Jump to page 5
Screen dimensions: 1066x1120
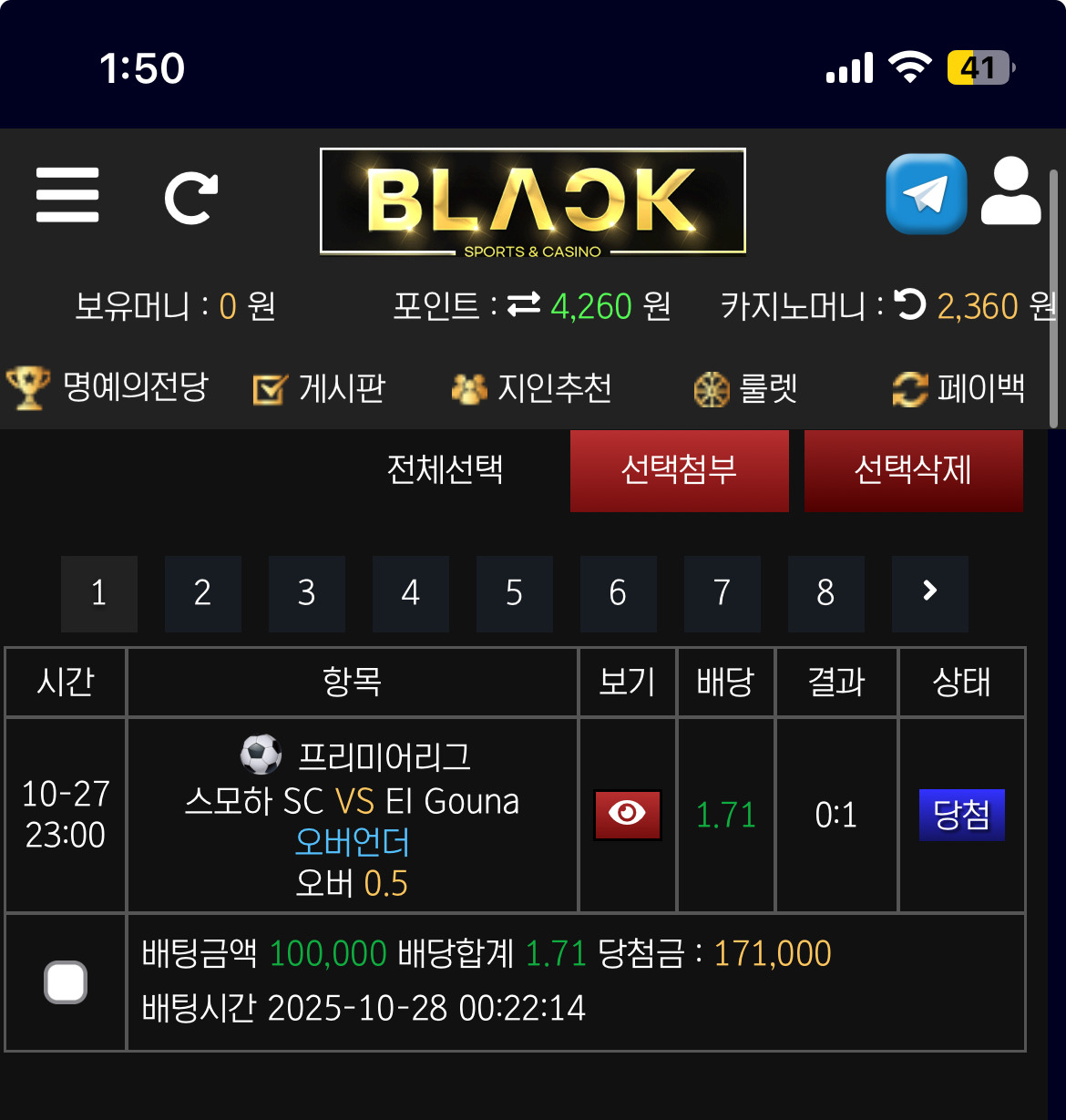pyautogui.click(x=514, y=593)
